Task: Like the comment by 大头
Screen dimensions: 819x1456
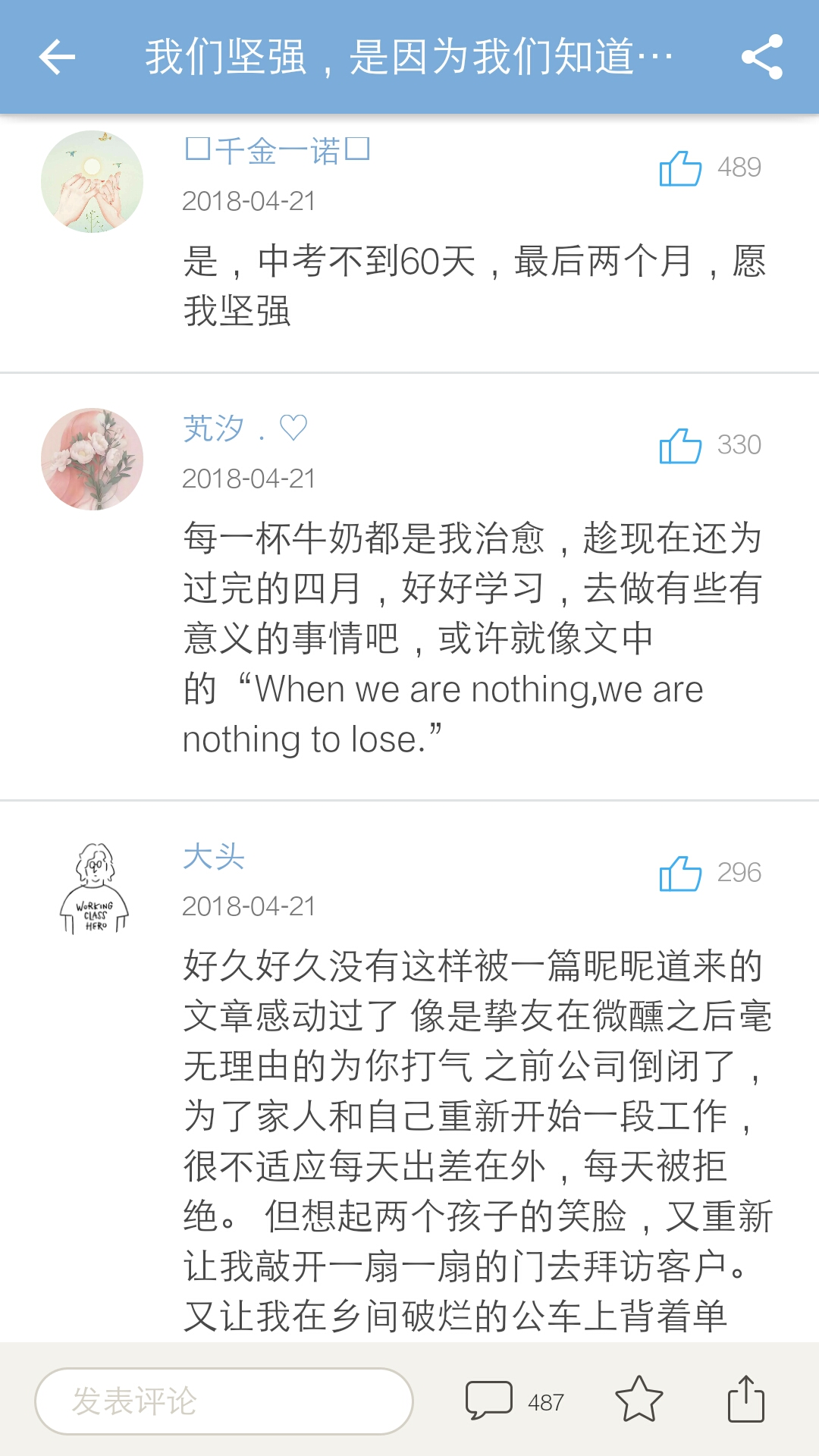Action: click(x=680, y=873)
